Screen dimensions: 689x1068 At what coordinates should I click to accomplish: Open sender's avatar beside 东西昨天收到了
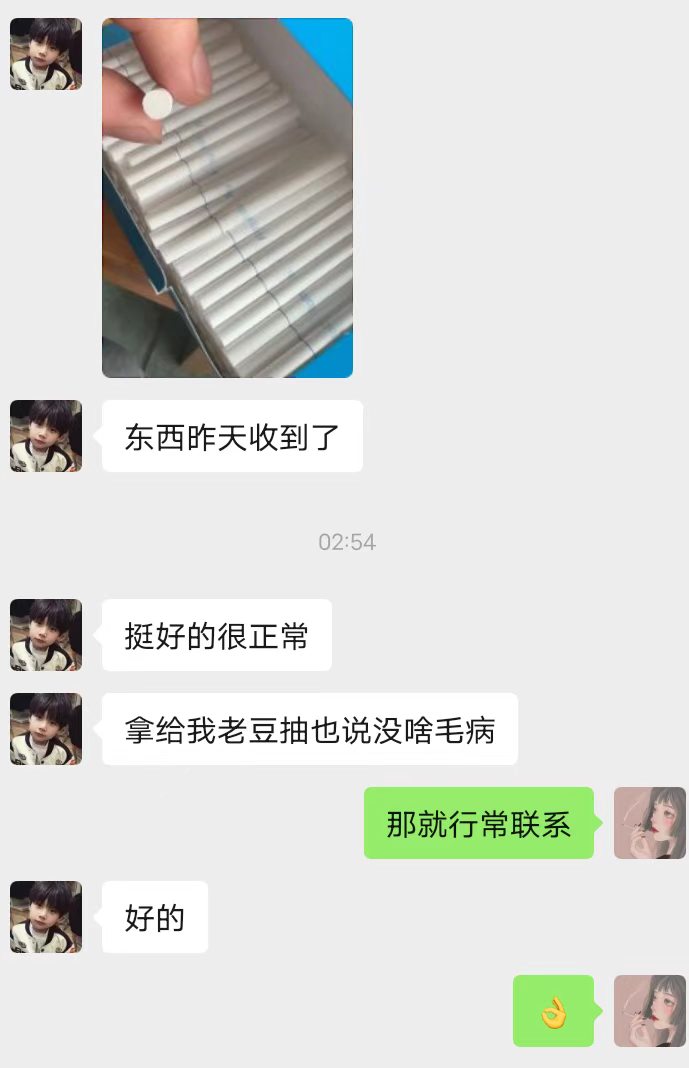(46, 436)
